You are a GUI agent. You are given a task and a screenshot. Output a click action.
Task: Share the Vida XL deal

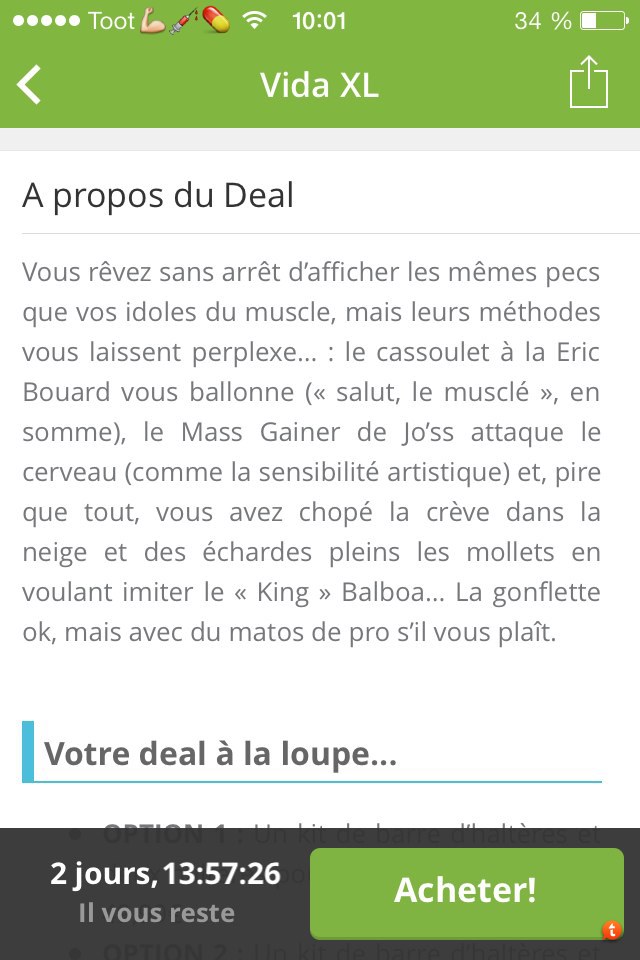coord(589,83)
